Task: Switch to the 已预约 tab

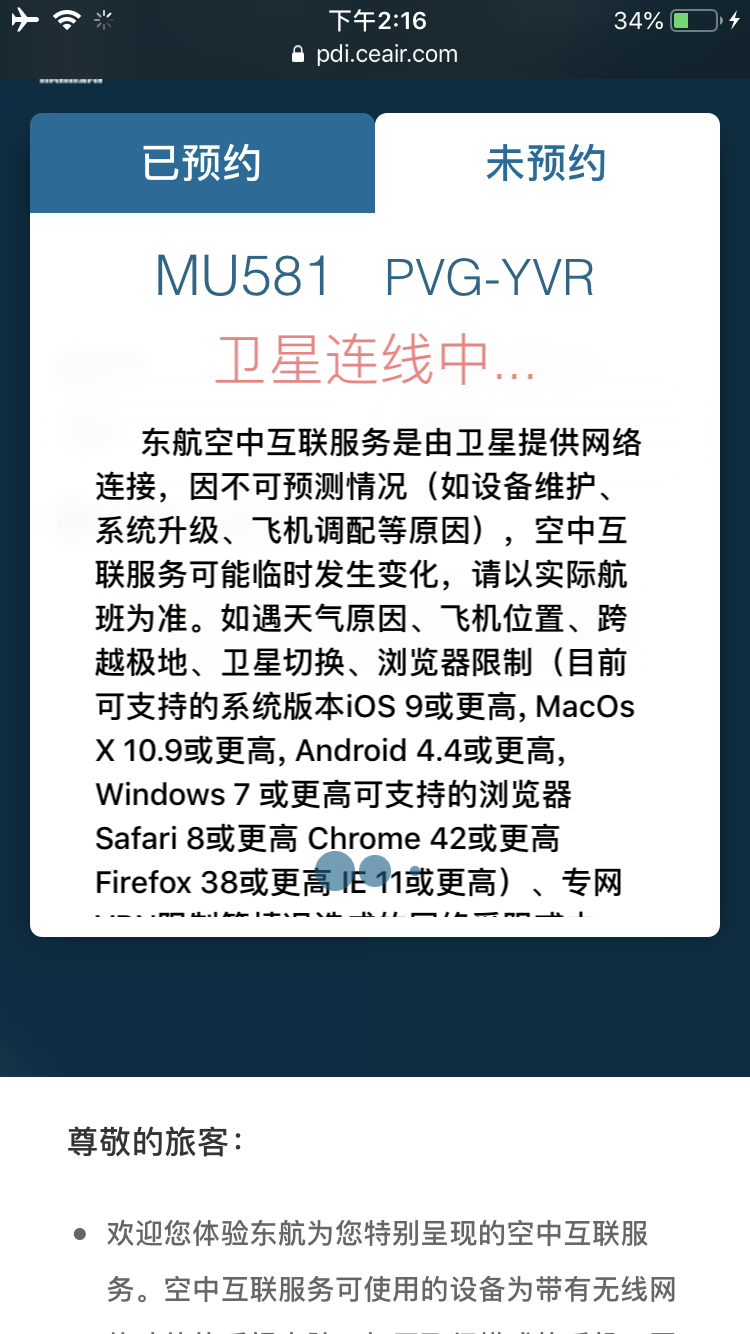Action: [x=202, y=163]
